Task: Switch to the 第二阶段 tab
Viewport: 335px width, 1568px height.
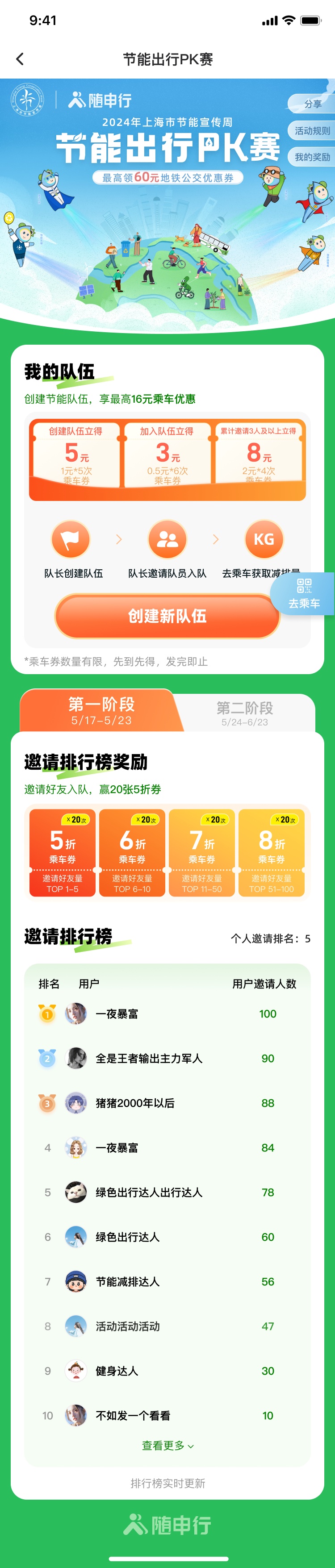Action: (x=245, y=713)
